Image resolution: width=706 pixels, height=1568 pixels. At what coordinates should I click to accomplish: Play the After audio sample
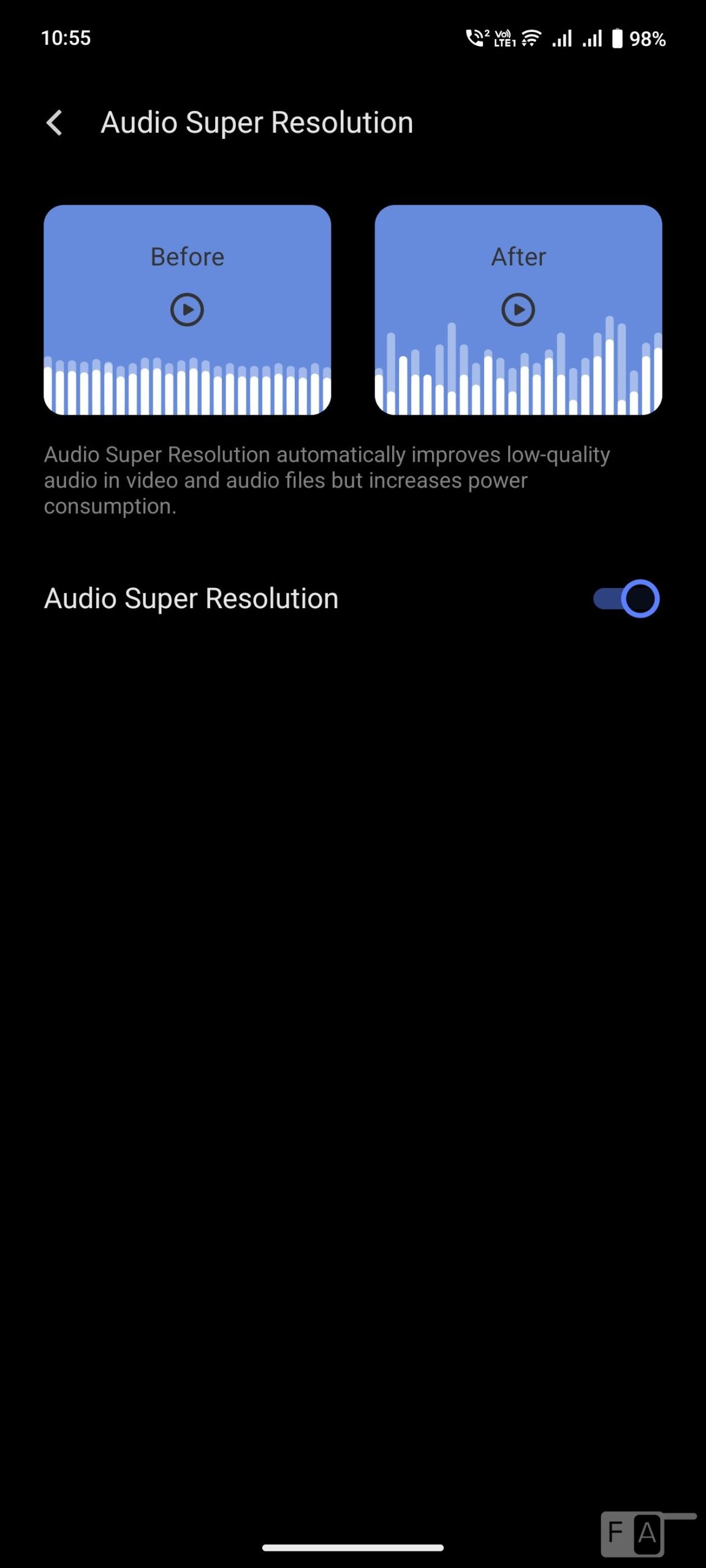(x=518, y=309)
